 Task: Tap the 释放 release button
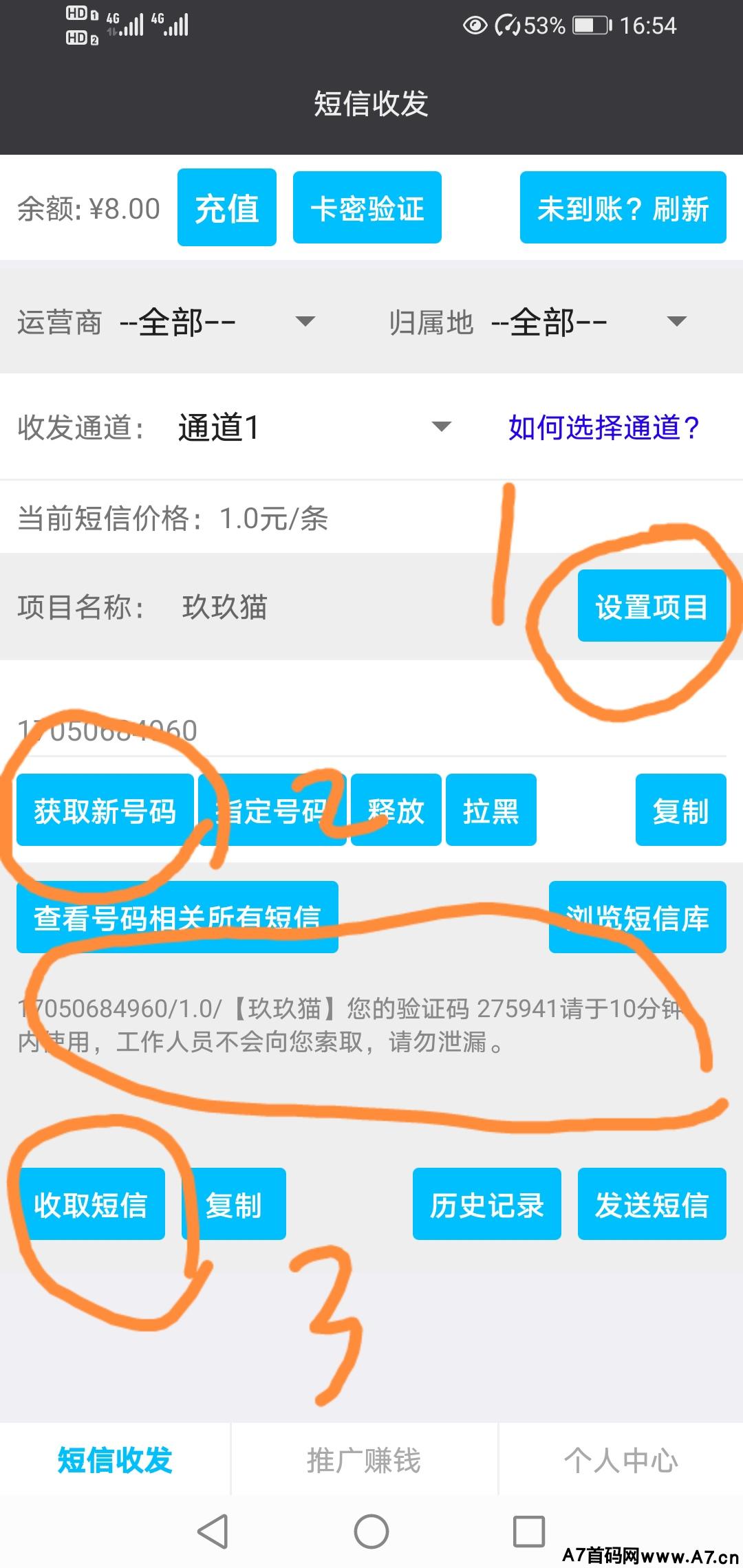coord(396,810)
